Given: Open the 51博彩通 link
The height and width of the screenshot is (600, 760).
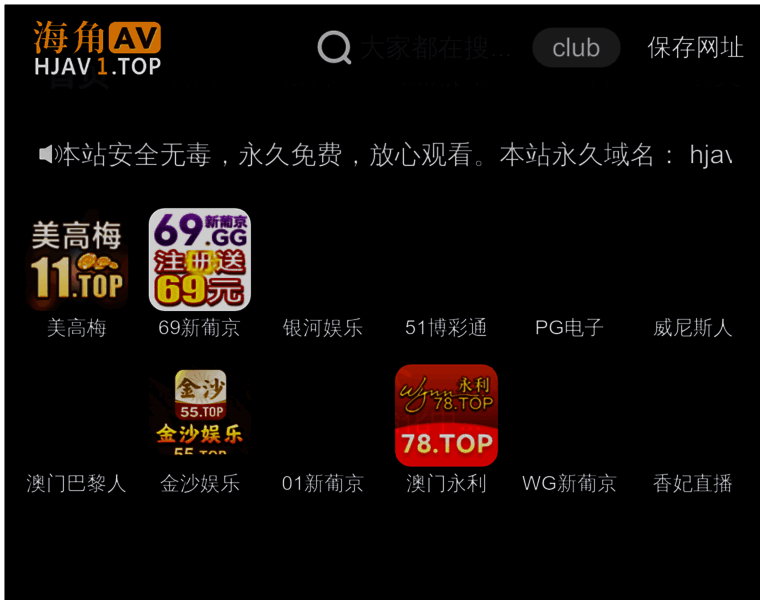Looking at the screenshot, I should (446, 327).
